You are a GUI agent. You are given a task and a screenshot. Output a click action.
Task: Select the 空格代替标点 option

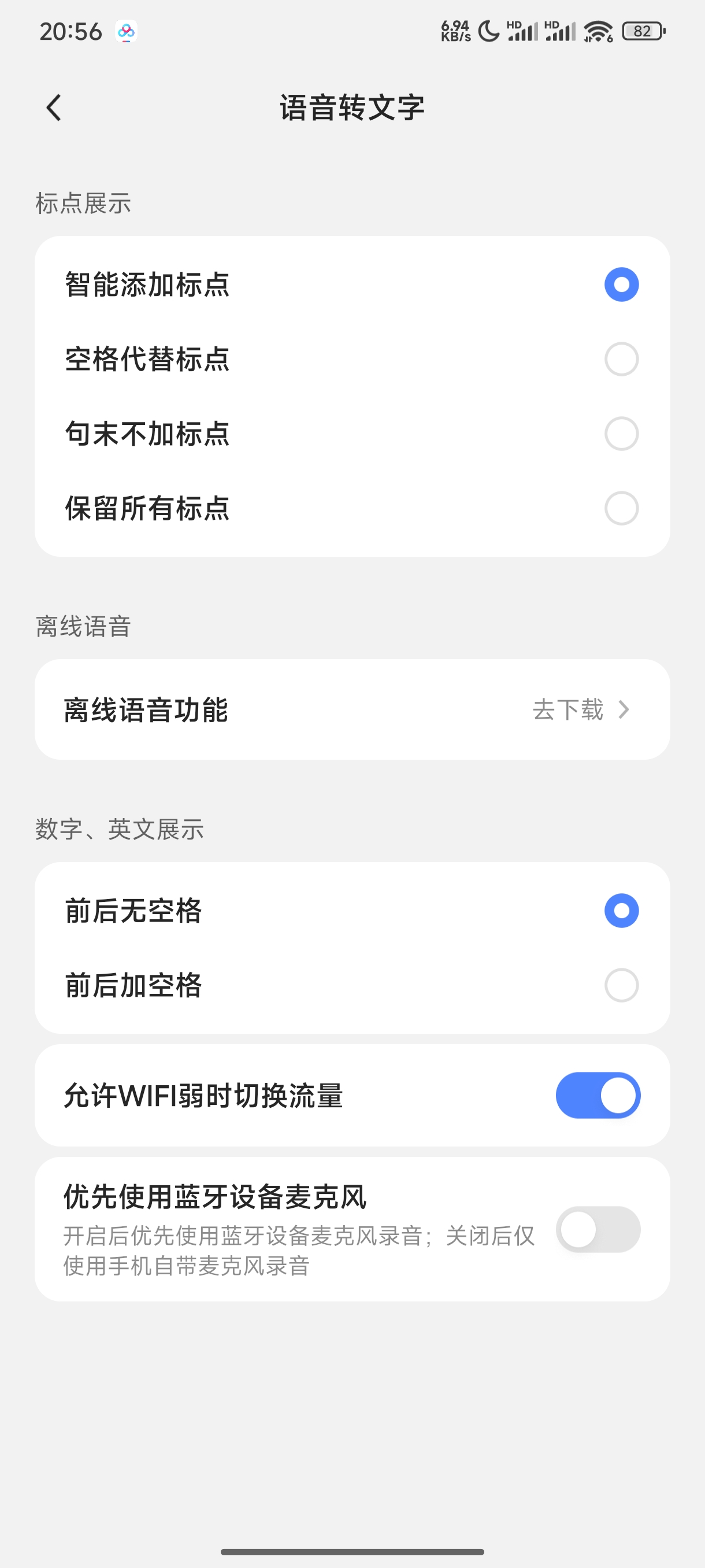[x=621, y=360]
